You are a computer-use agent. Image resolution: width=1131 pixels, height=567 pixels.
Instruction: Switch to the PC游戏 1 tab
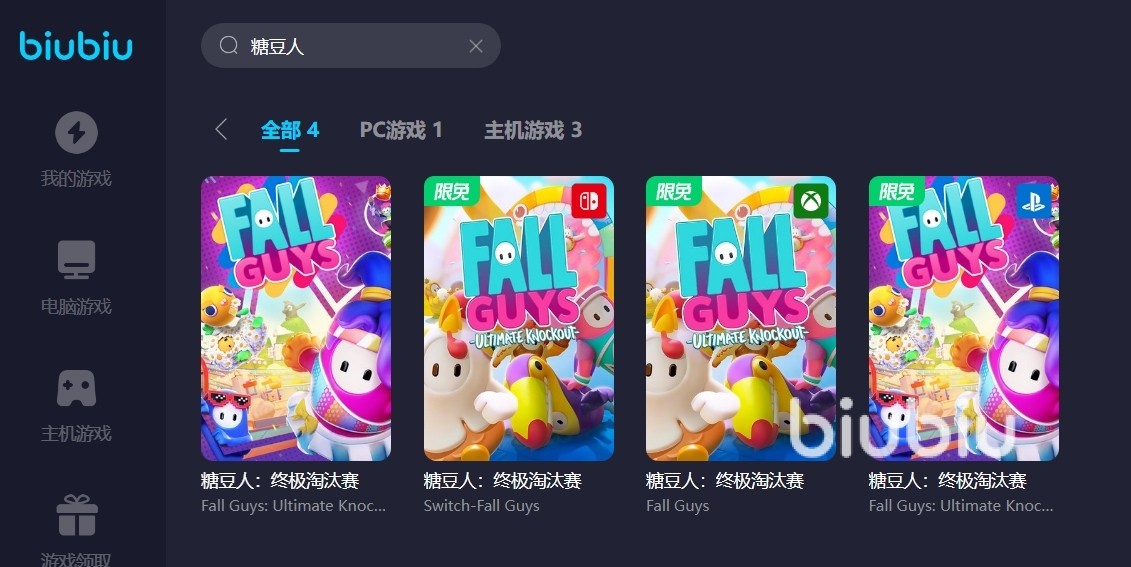point(400,130)
